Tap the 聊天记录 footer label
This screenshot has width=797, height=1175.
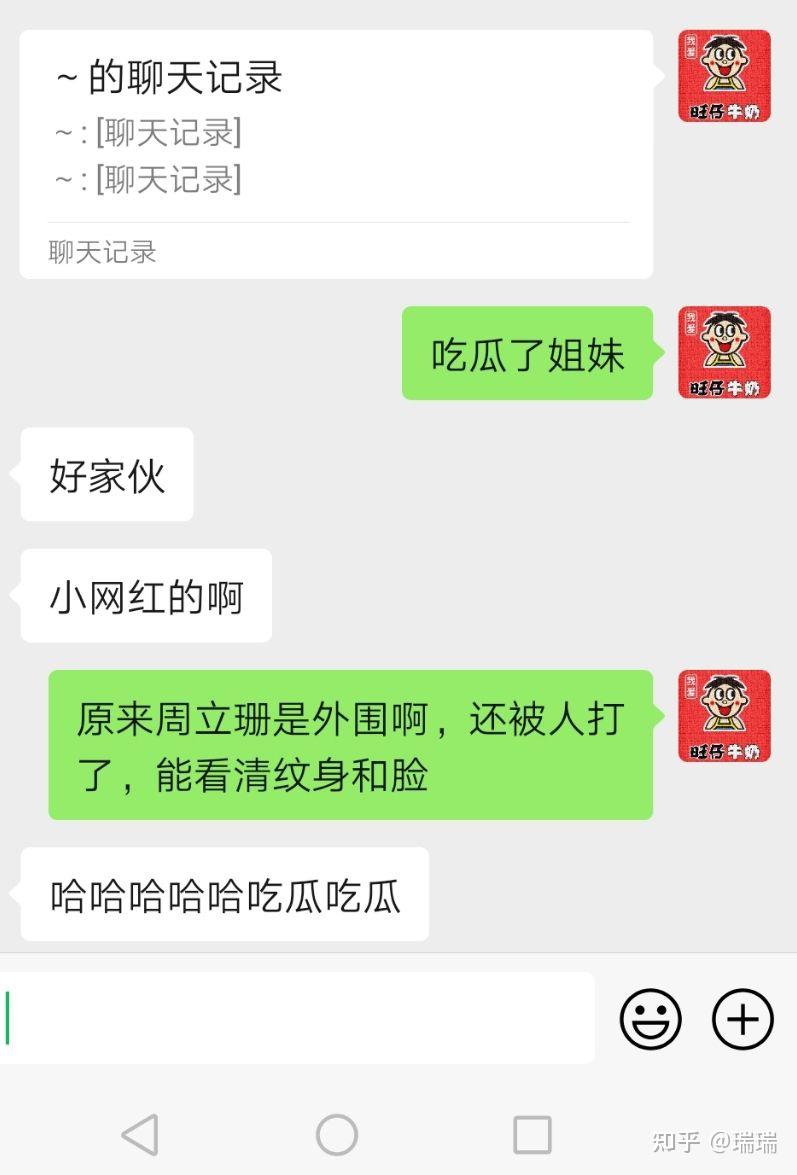pyautogui.click(x=100, y=253)
